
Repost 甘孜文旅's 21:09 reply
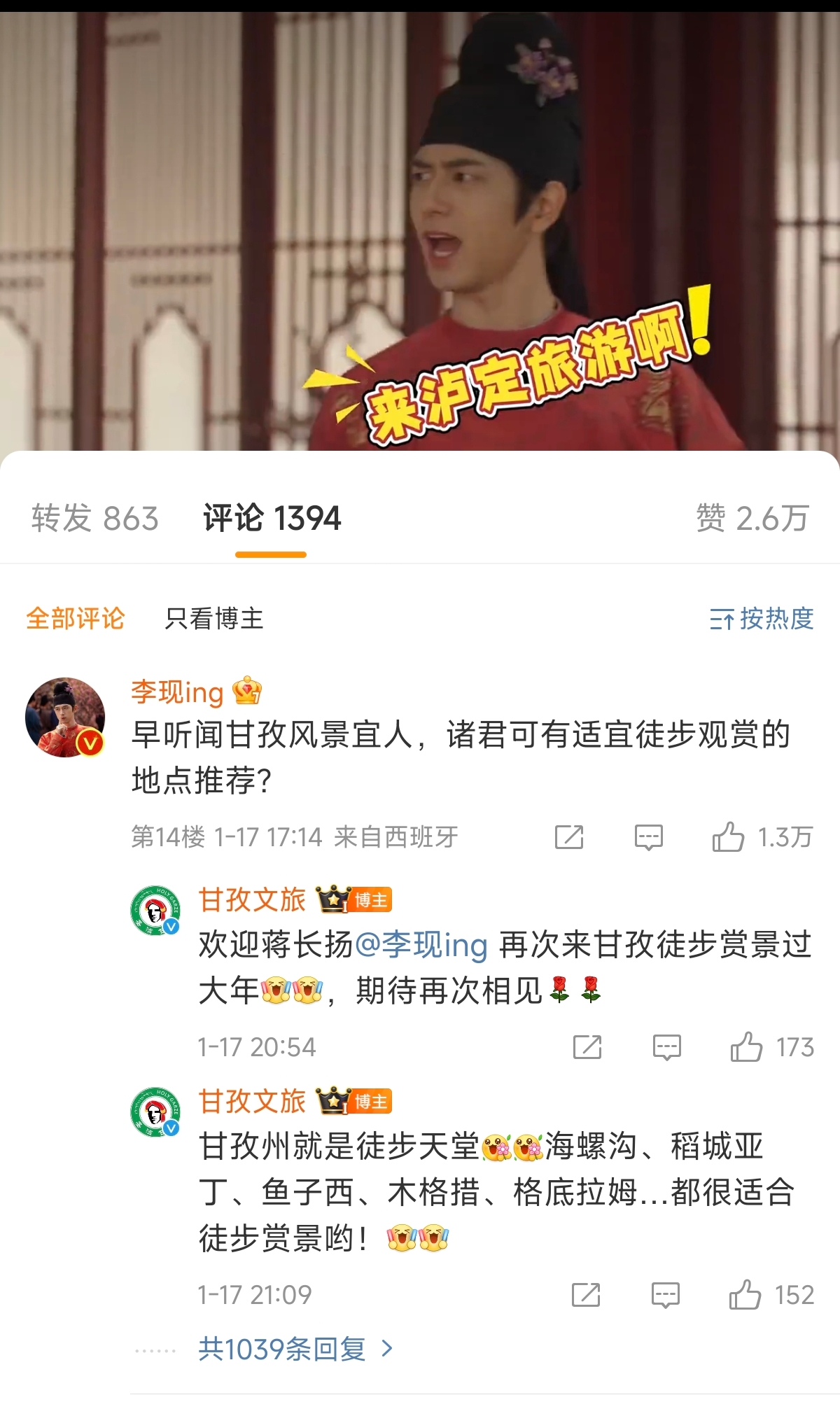point(586,1296)
